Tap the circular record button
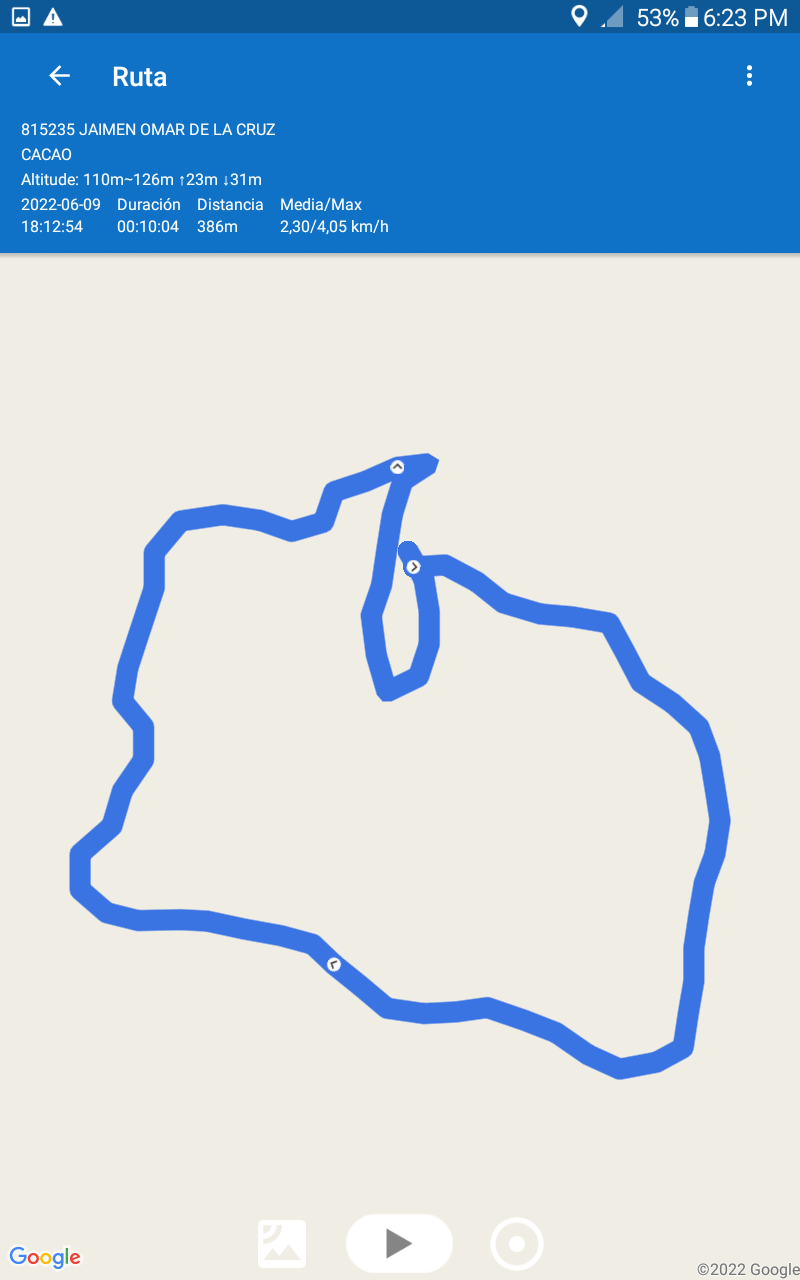Viewport: 800px width, 1280px height. (517, 1244)
